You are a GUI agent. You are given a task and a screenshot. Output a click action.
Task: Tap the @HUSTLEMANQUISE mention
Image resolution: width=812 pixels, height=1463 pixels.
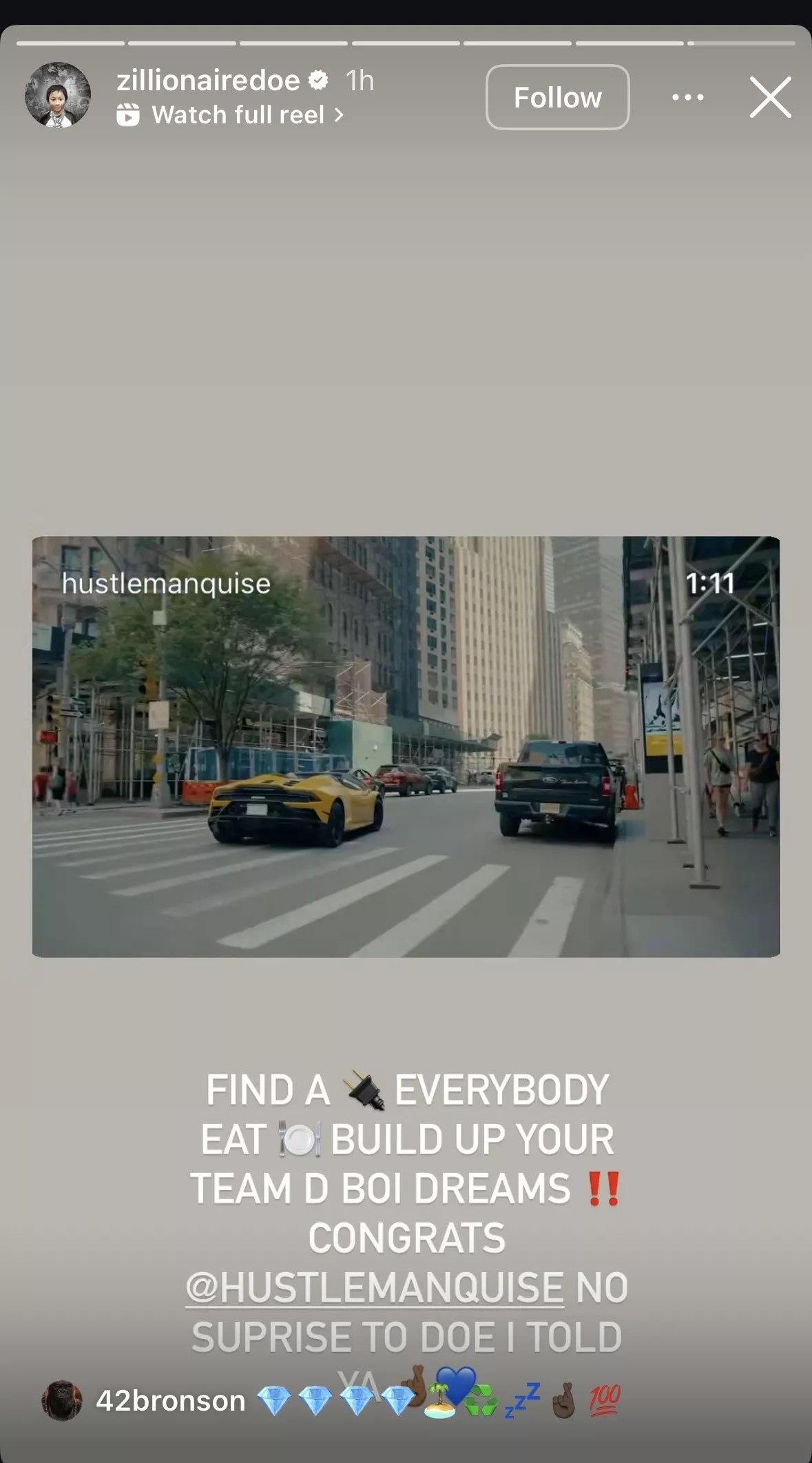coord(375,1287)
